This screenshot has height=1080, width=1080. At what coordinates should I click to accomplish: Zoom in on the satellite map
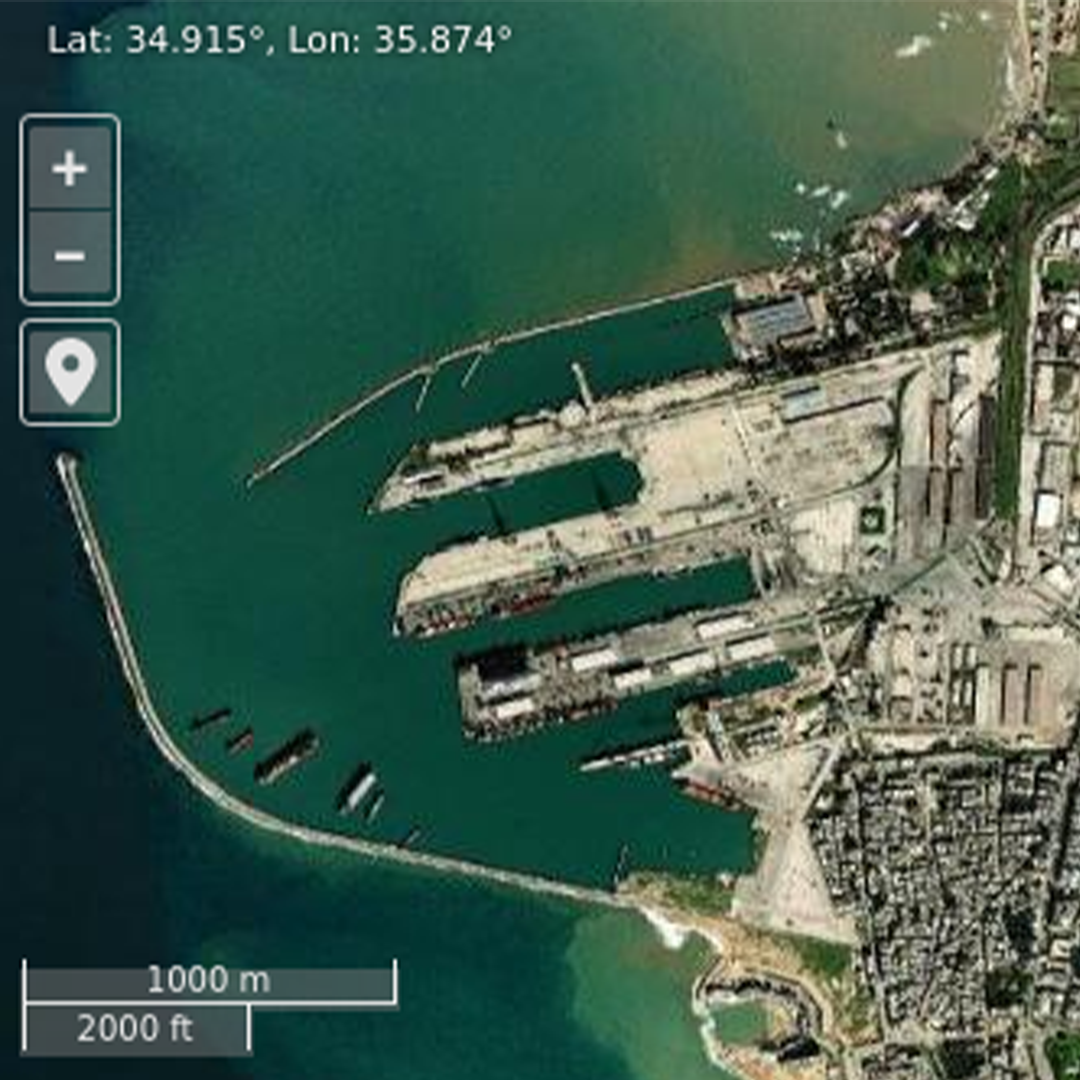[69, 168]
